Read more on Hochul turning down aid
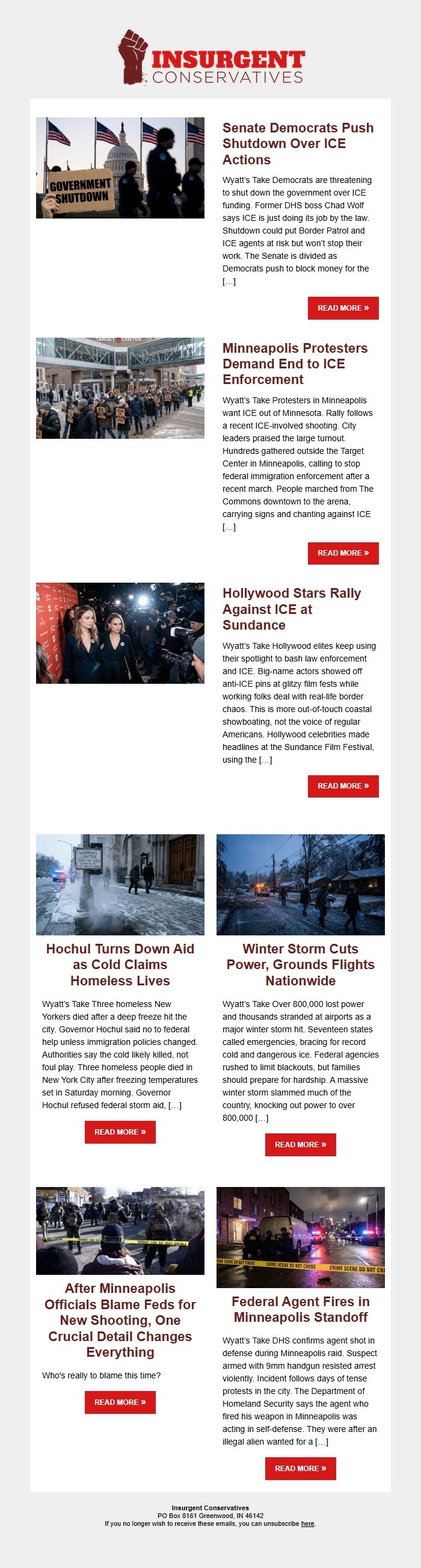This screenshot has width=421, height=1568. tap(120, 1132)
